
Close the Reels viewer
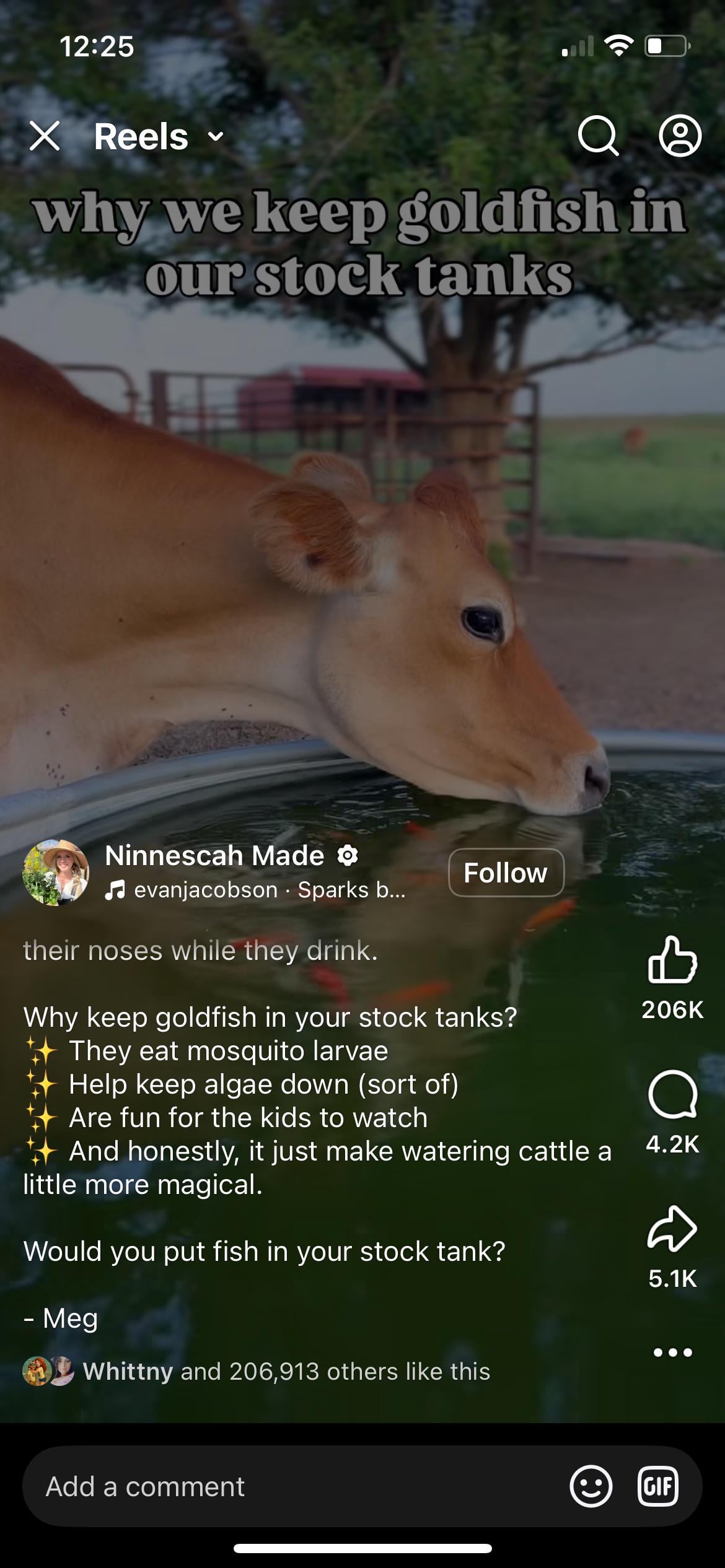pos(45,136)
